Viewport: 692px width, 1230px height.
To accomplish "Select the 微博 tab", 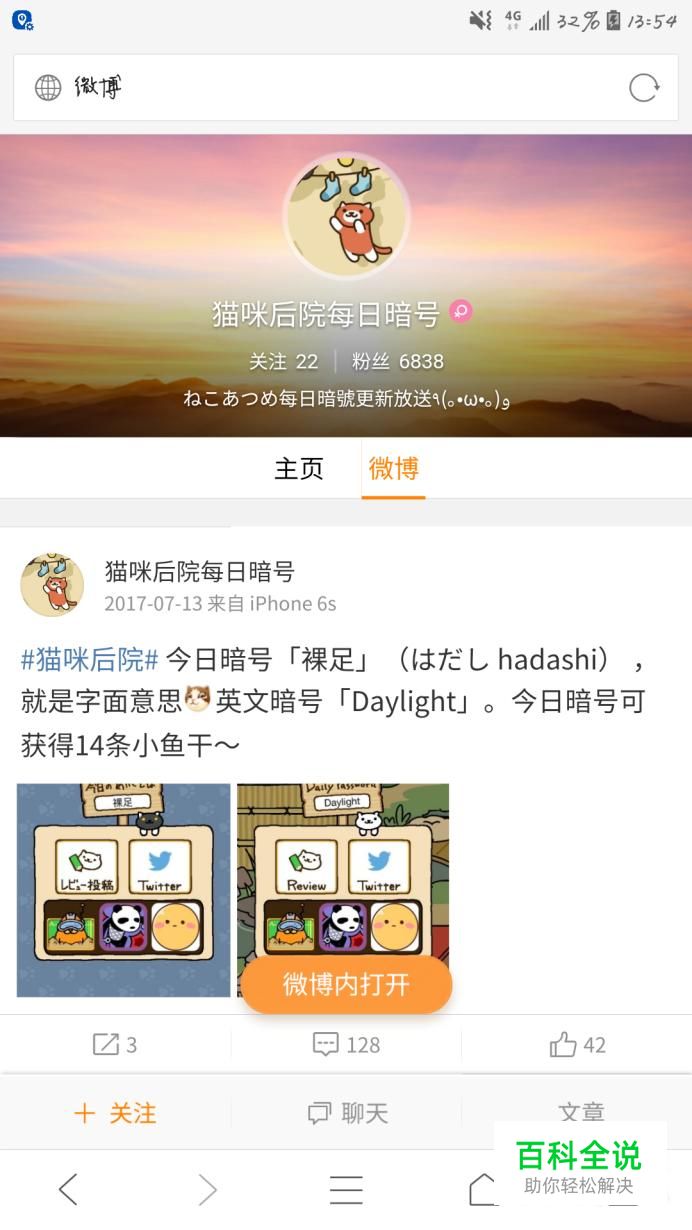I will (x=393, y=468).
